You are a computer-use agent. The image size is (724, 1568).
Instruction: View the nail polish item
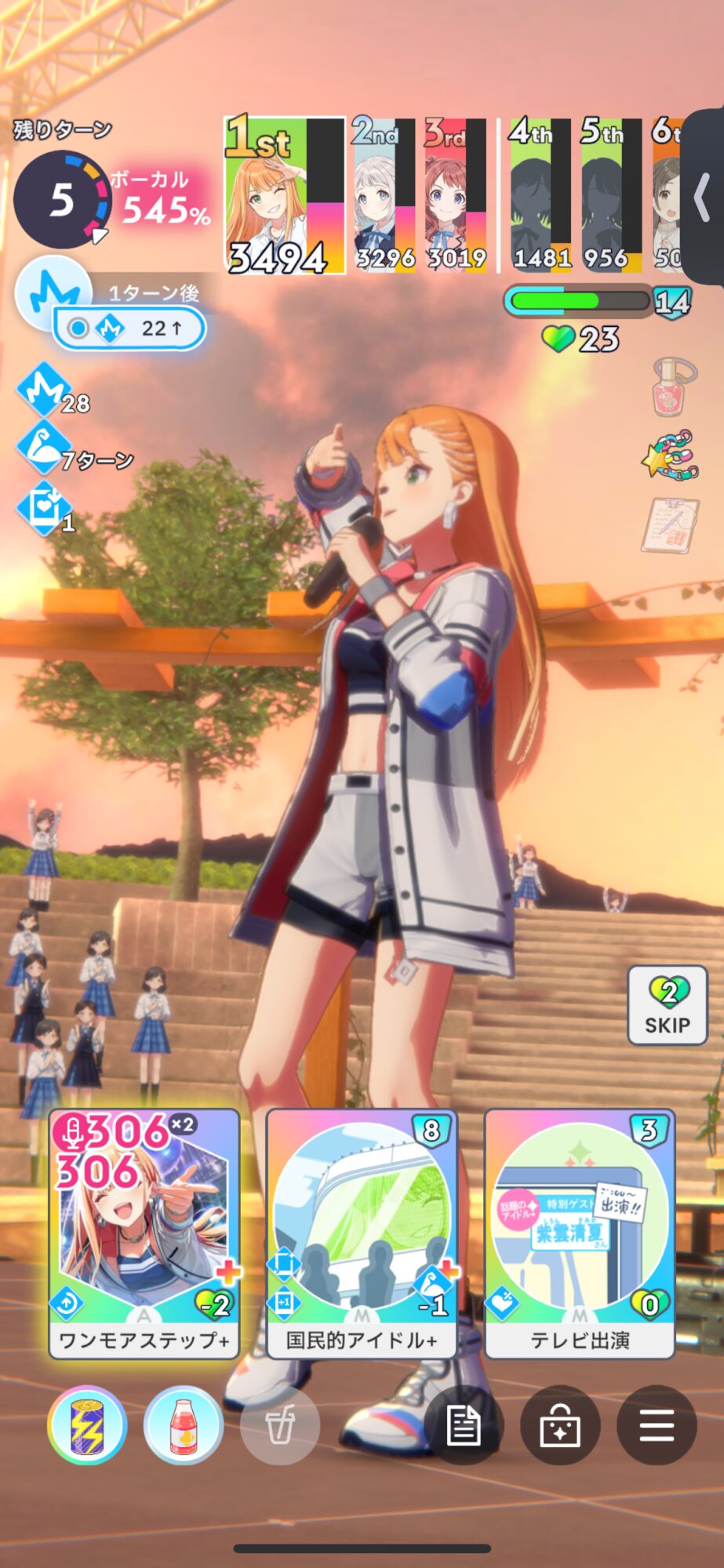coord(673,386)
